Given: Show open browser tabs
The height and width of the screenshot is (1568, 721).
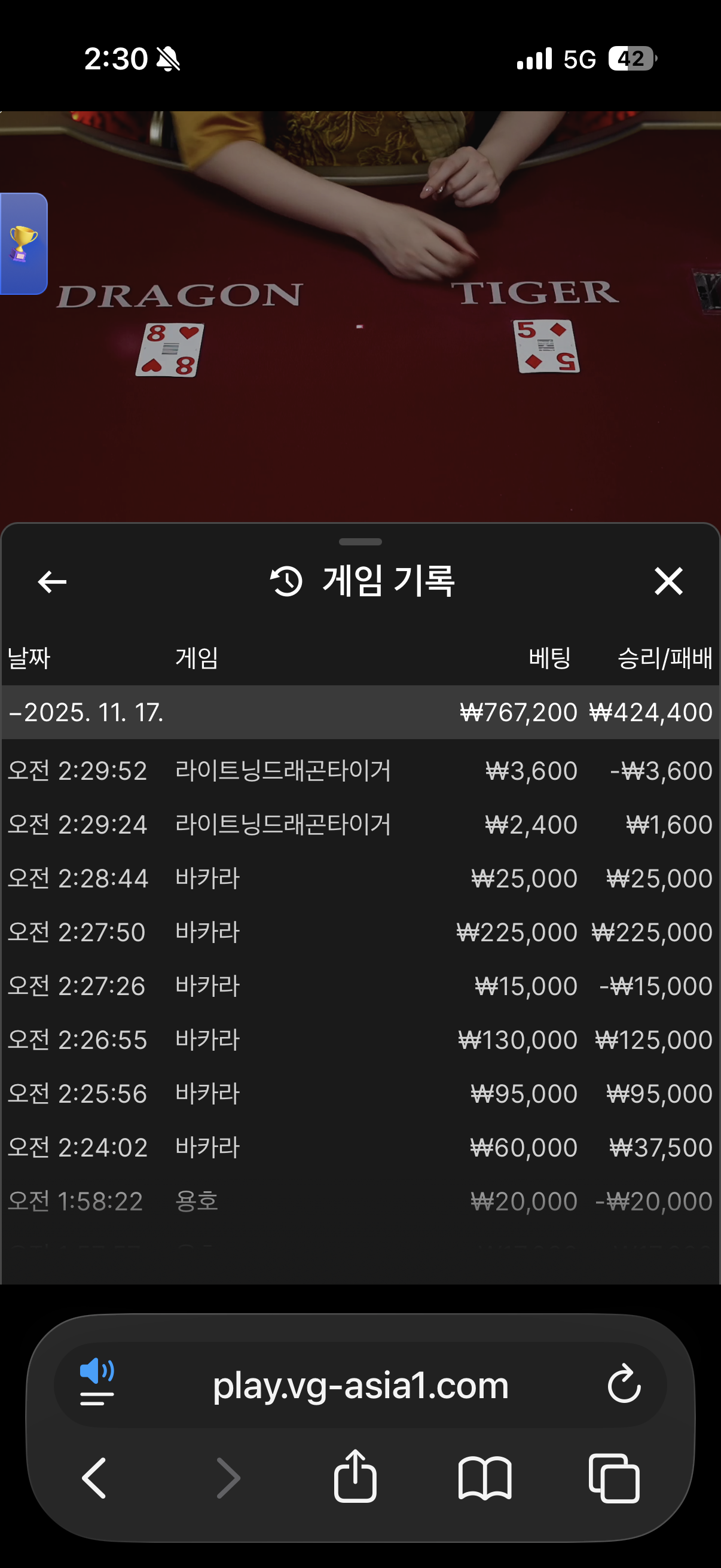Looking at the screenshot, I should [614, 1478].
